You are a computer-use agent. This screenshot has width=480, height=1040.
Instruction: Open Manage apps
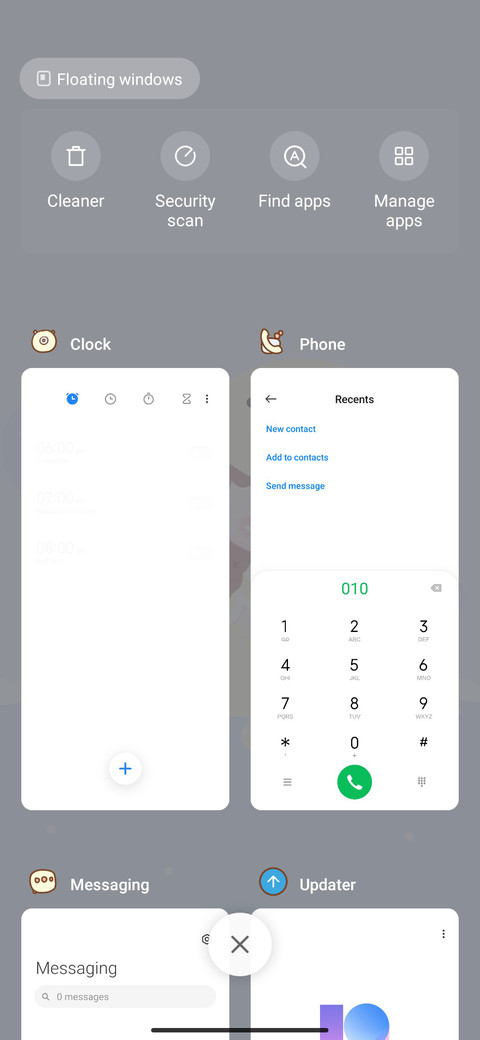404,180
